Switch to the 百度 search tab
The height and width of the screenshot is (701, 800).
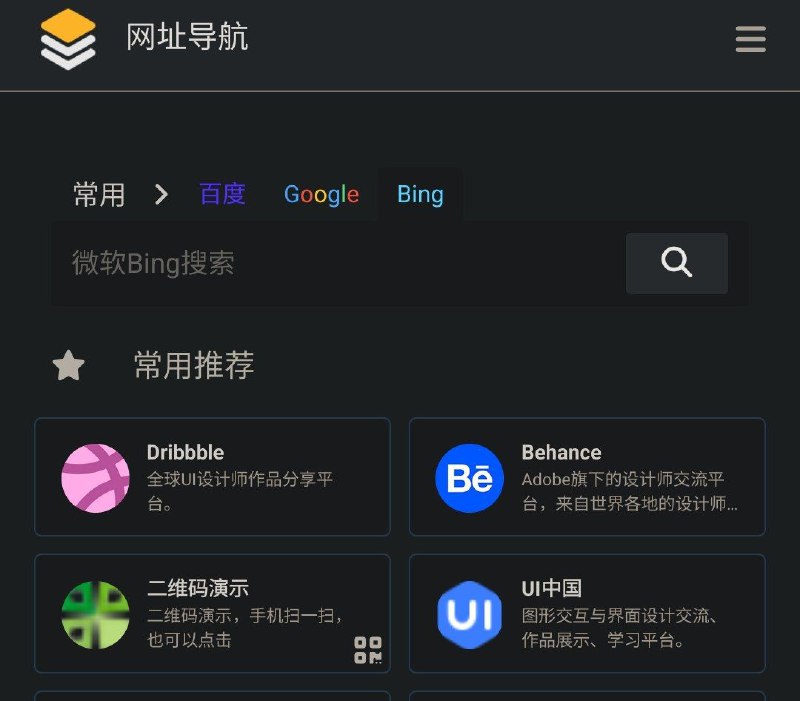pyautogui.click(x=222, y=194)
